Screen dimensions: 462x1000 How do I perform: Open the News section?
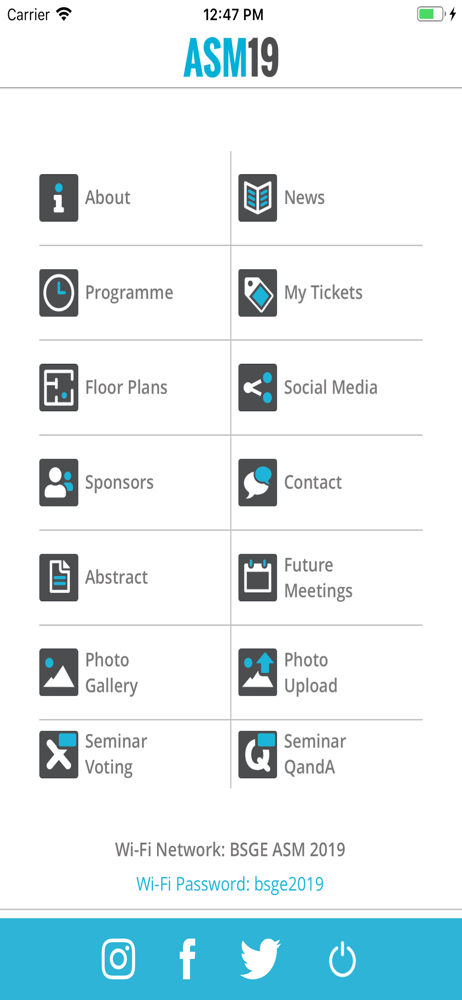327,198
